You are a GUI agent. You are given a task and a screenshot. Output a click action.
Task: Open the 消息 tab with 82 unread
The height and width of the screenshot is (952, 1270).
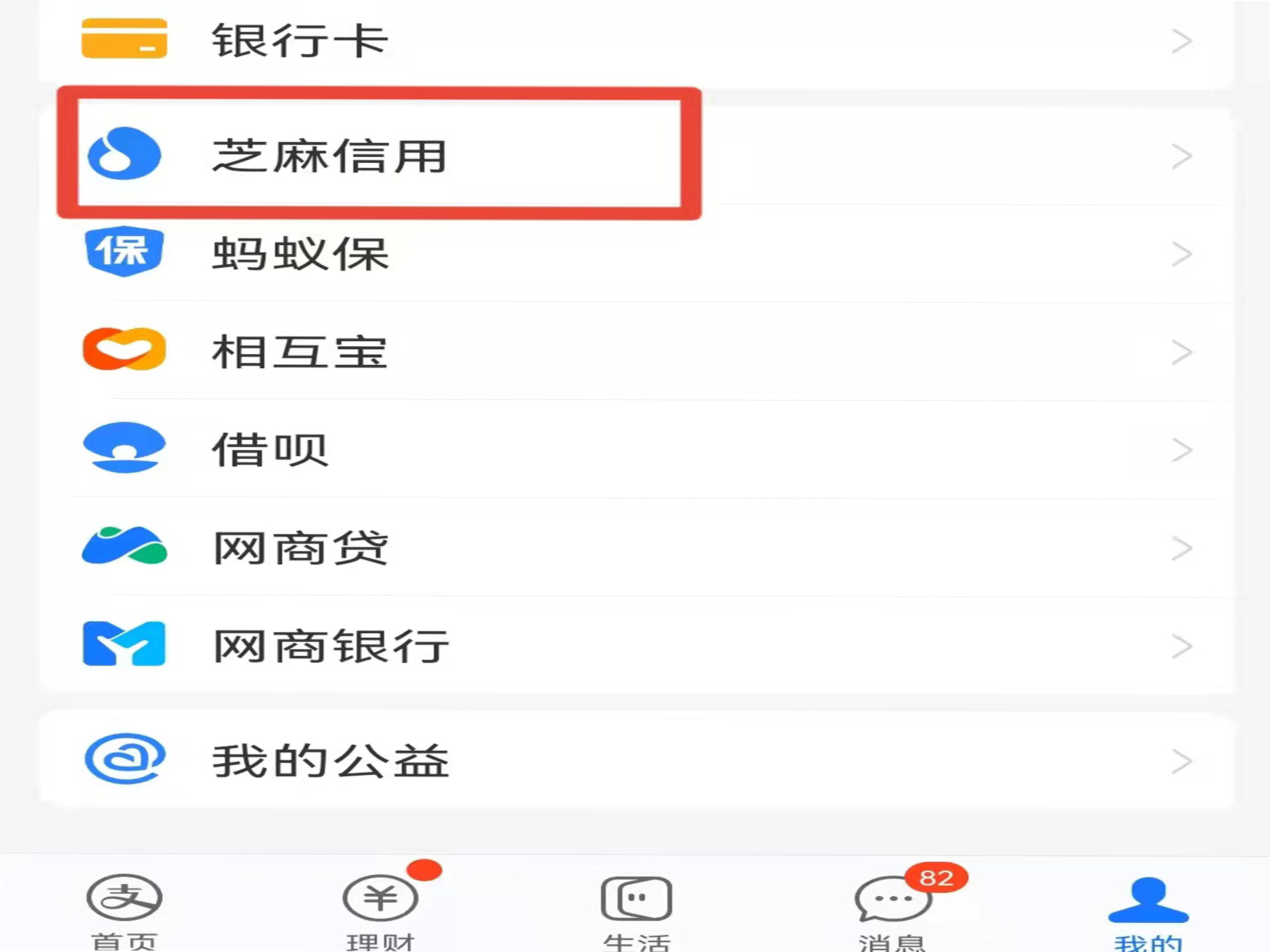(x=892, y=910)
